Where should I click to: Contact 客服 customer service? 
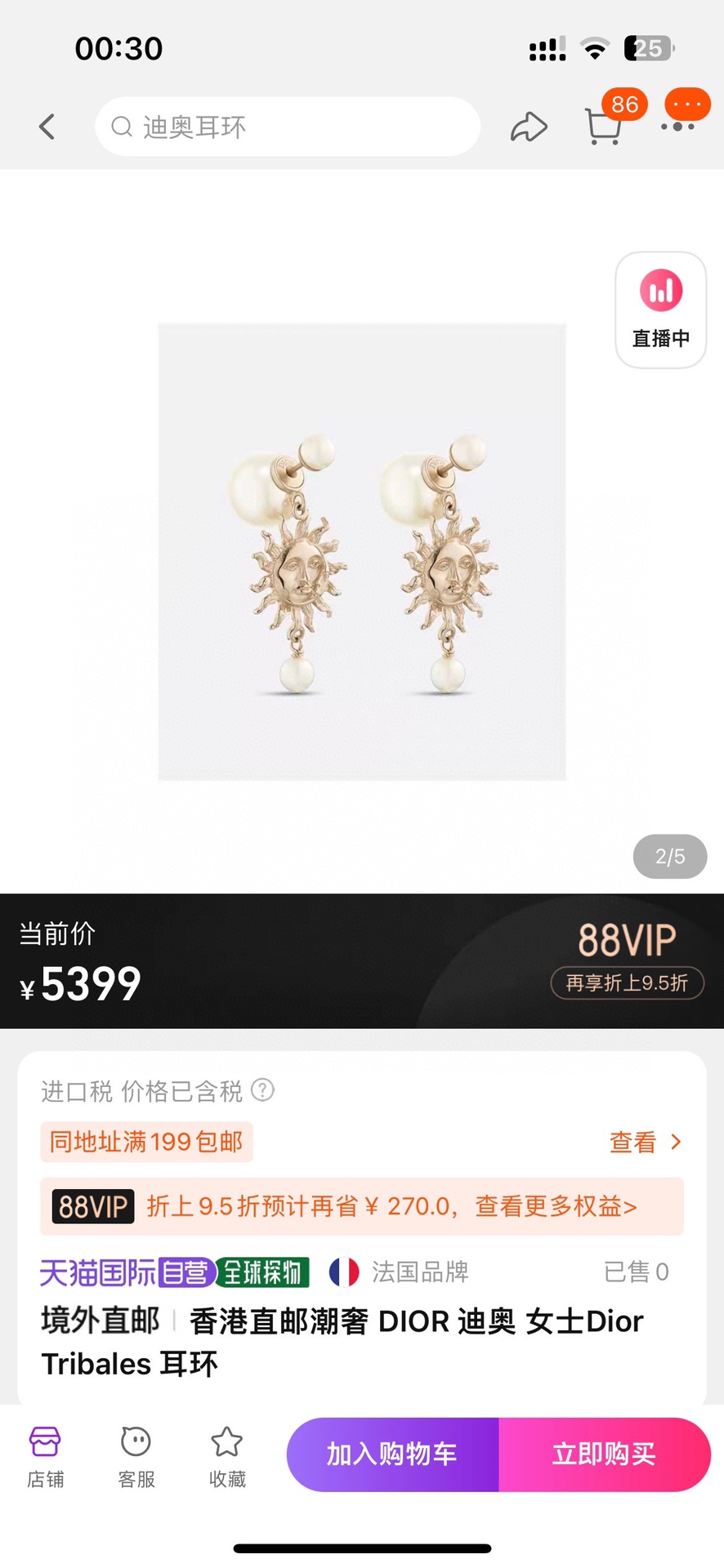click(x=136, y=1457)
